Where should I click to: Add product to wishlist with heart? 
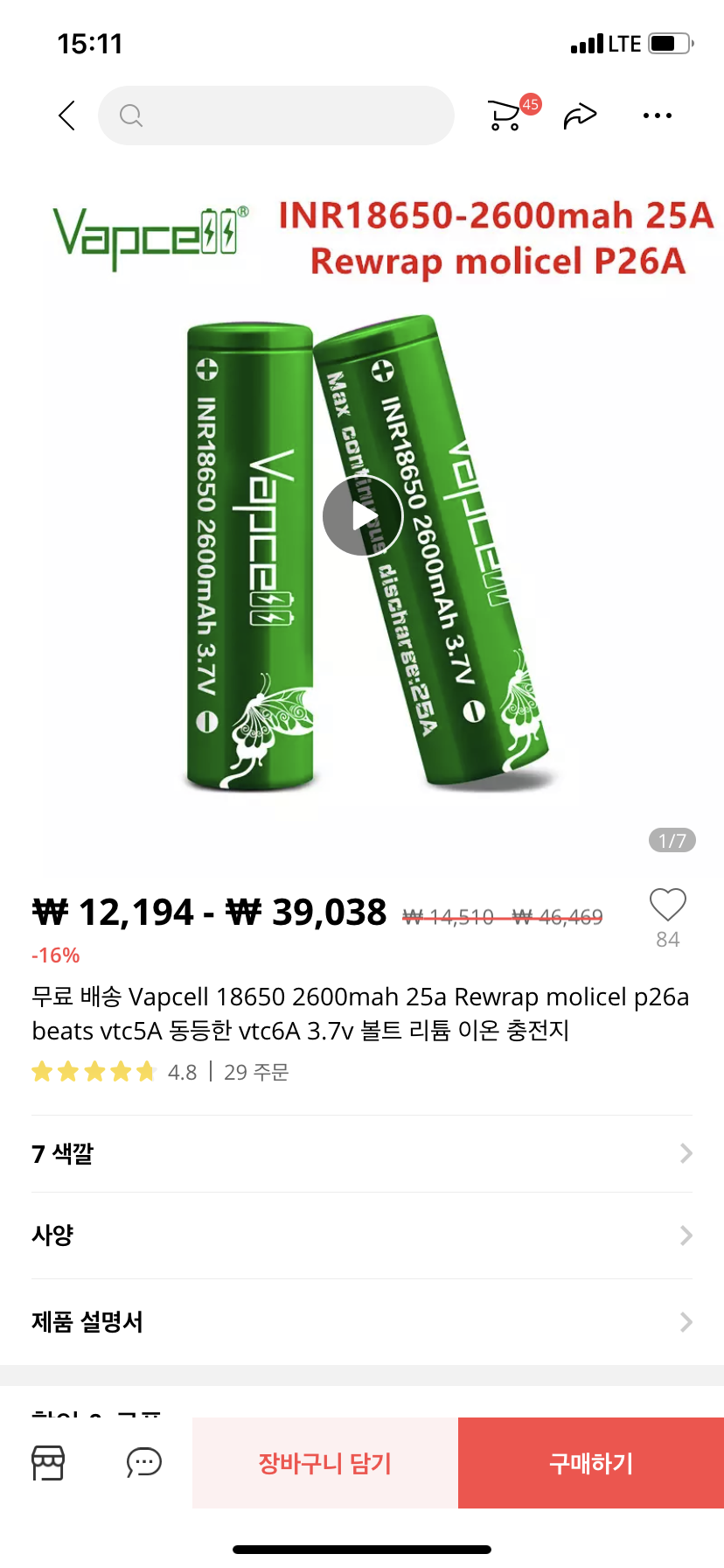point(667,906)
